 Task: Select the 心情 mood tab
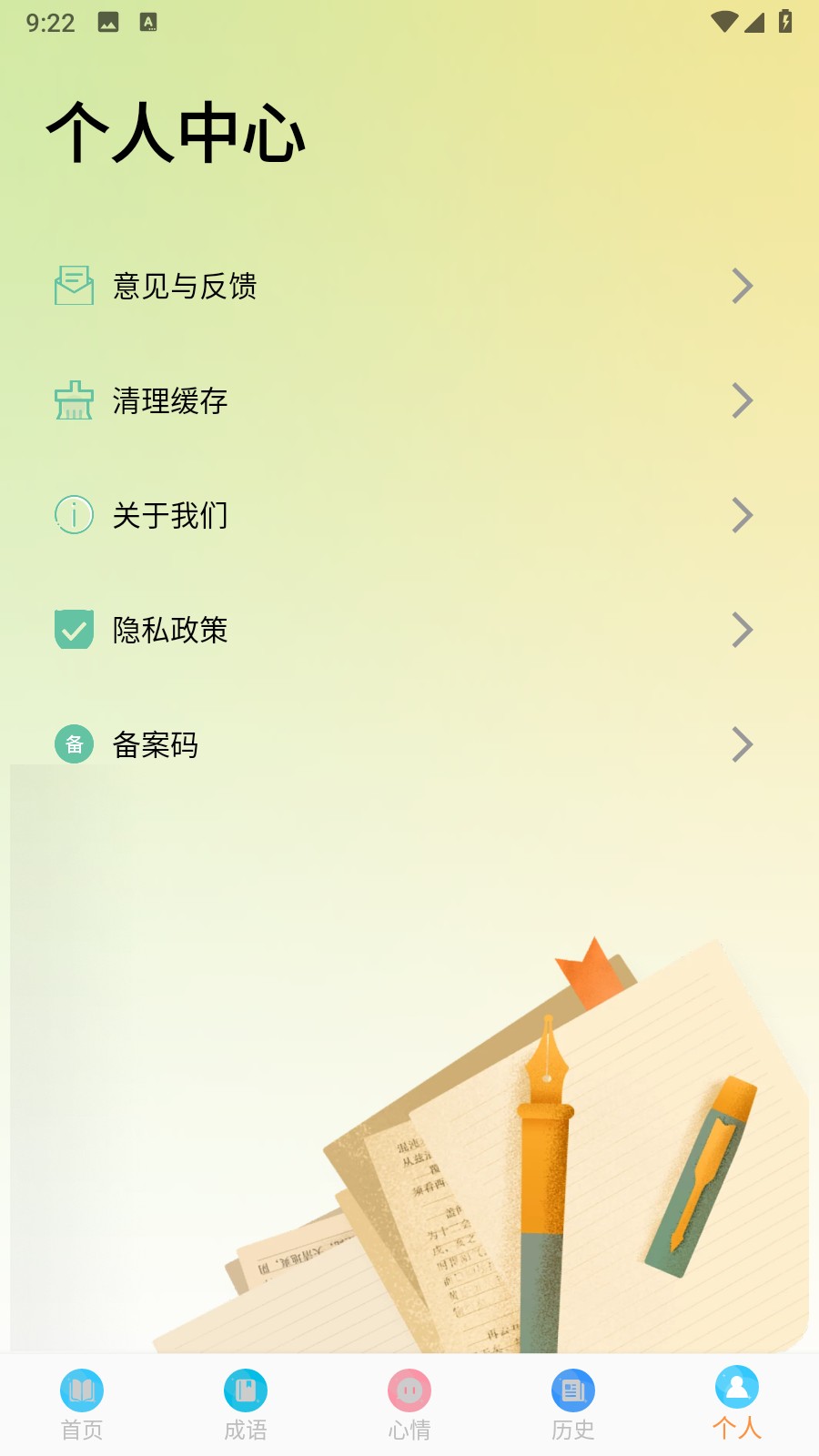pos(409,1405)
